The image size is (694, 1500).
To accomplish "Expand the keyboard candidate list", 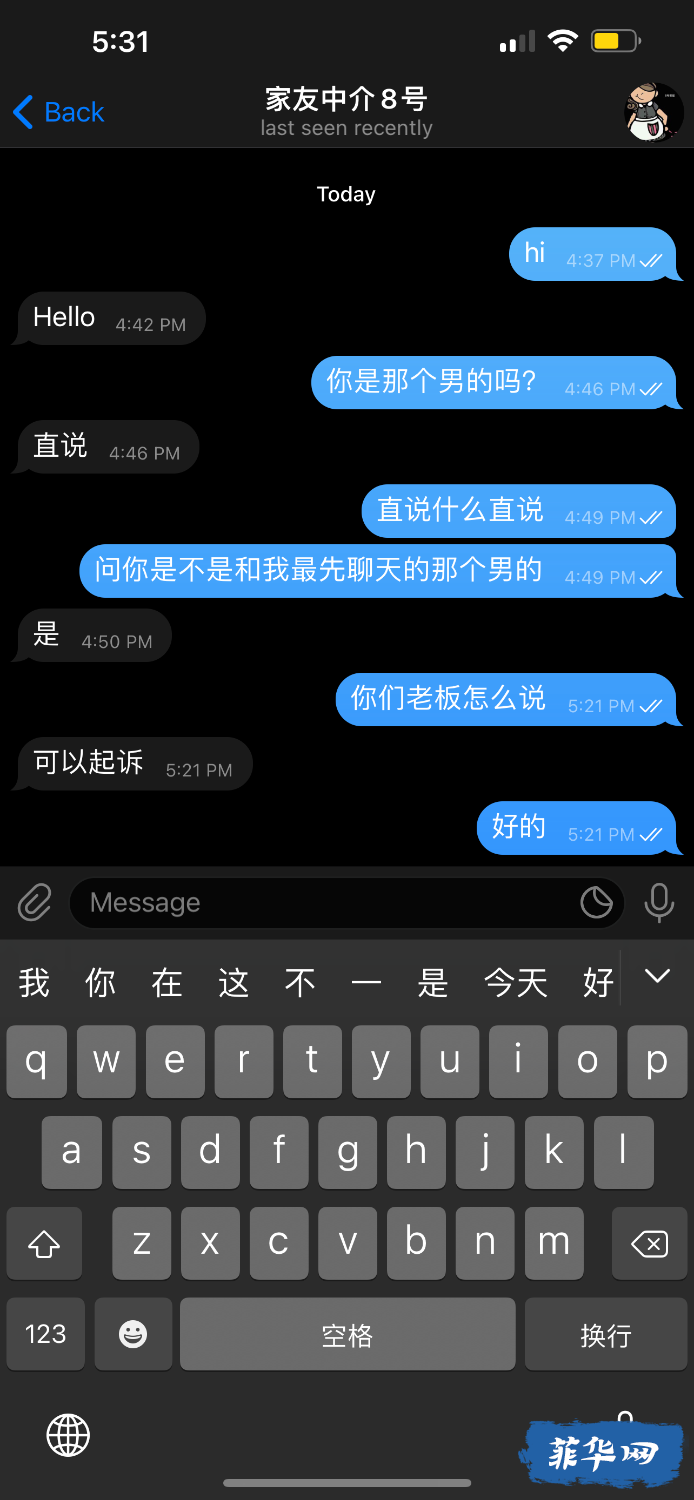I will (657, 977).
